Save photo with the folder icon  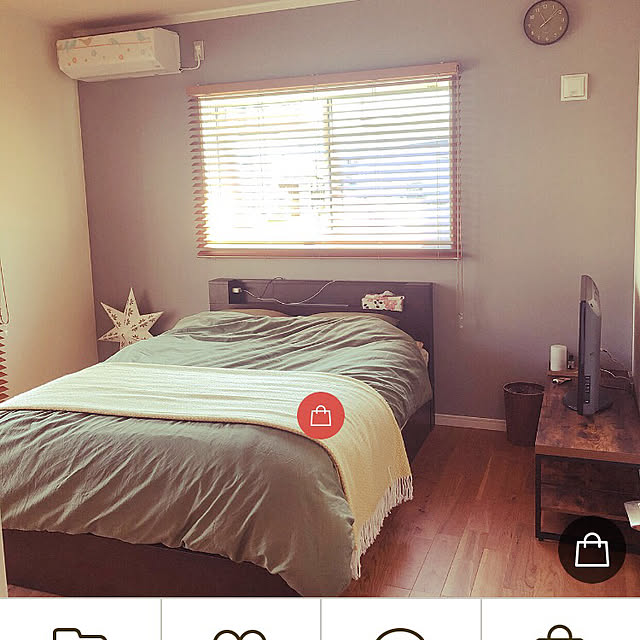click(x=80, y=630)
